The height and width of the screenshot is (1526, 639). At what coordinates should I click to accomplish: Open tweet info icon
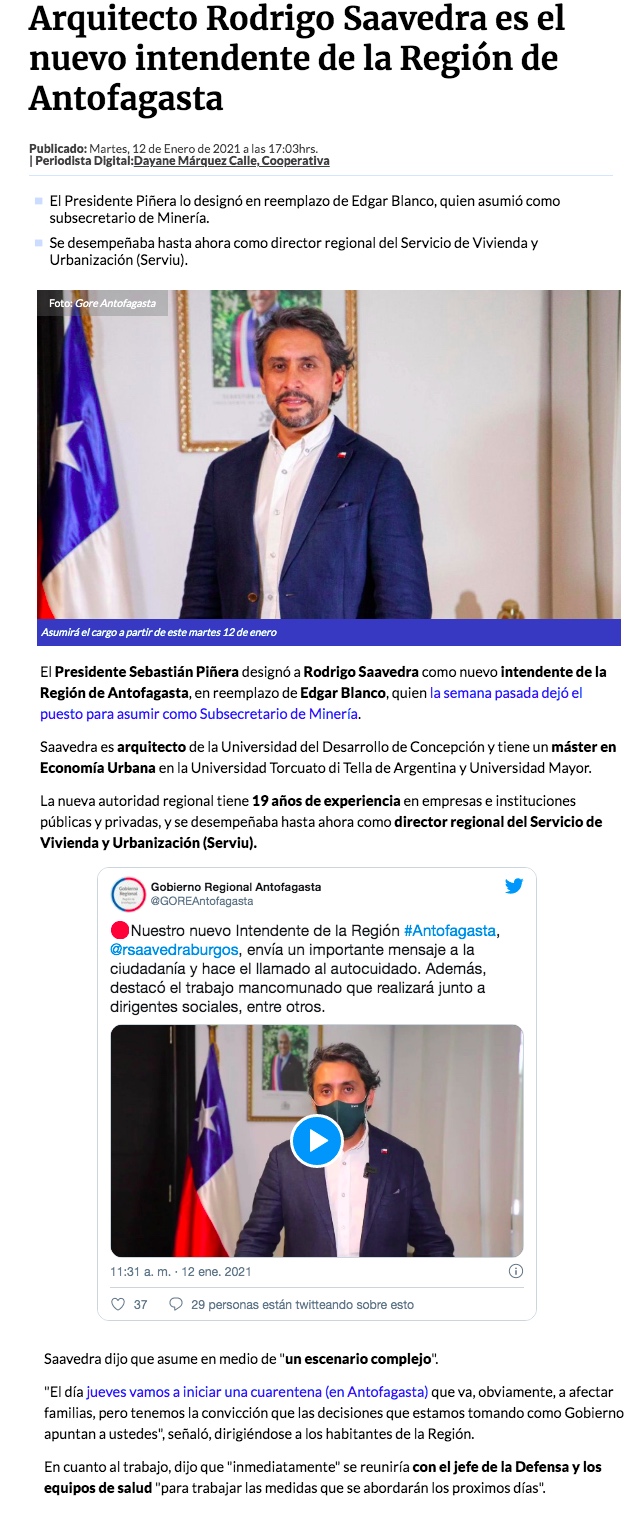pyautogui.click(x=515, y=1272)
